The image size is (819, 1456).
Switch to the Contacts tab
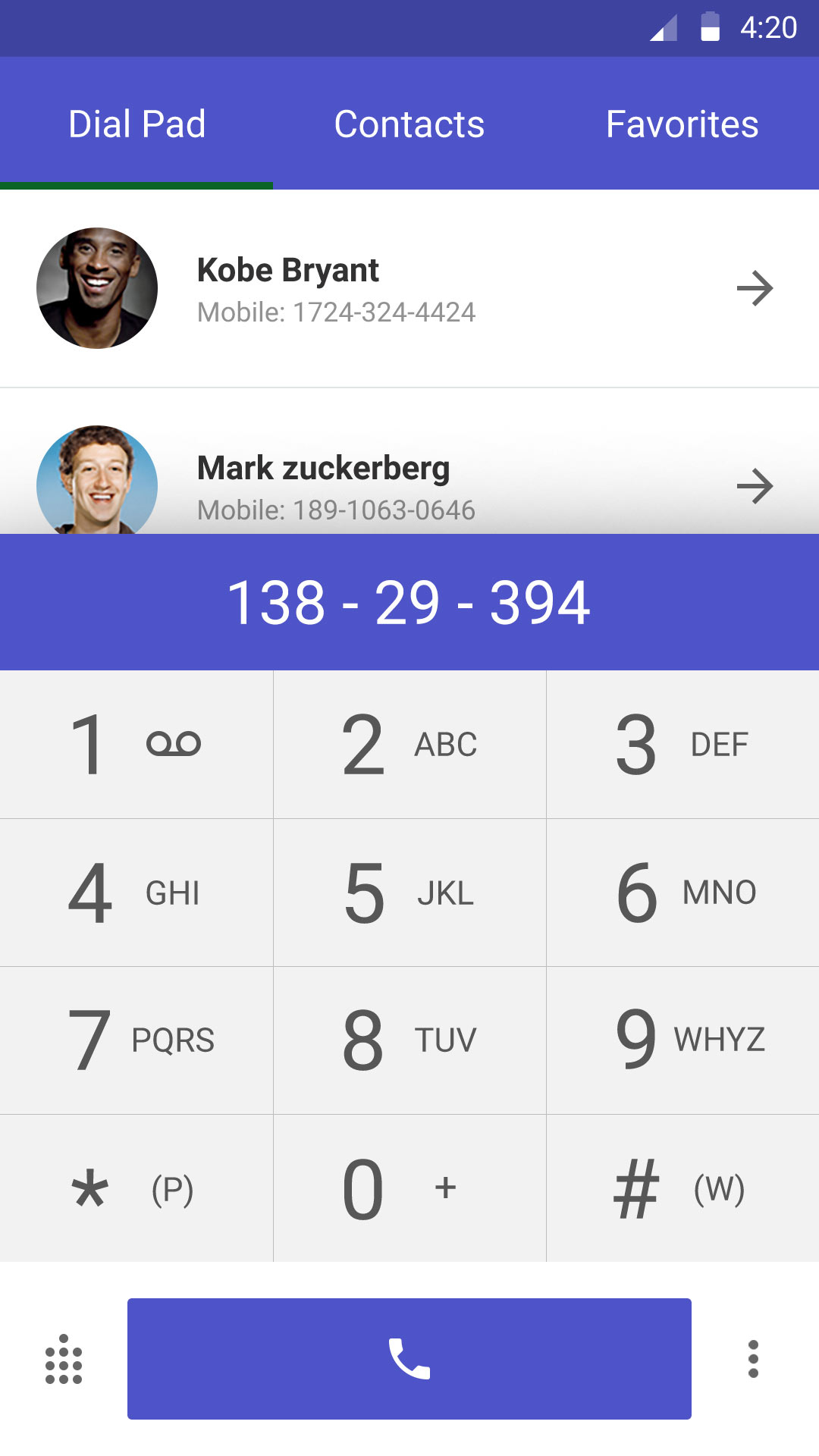click(409, 124)
